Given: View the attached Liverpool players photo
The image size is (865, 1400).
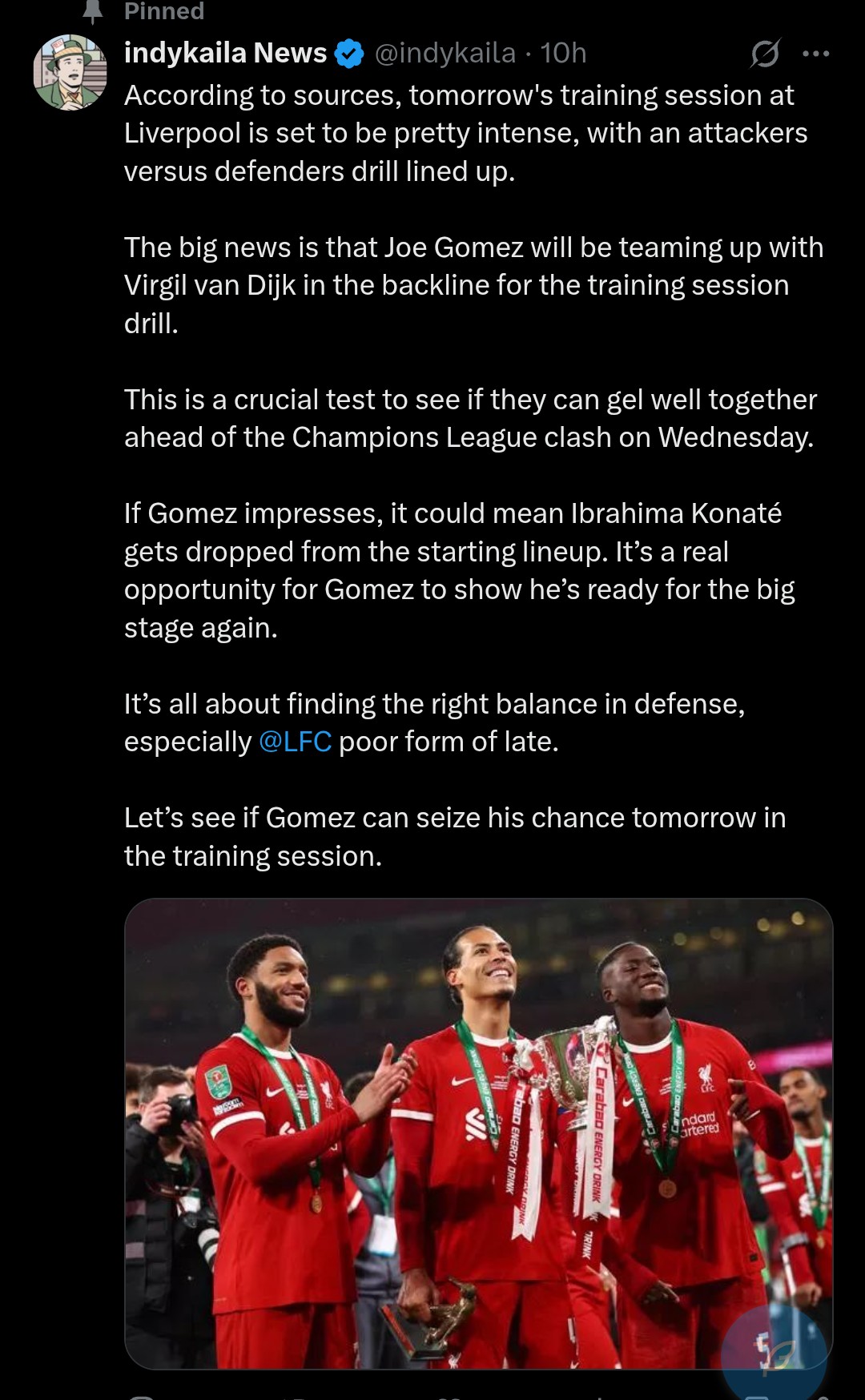Looking at the screenshot, I should [478, 1132].
